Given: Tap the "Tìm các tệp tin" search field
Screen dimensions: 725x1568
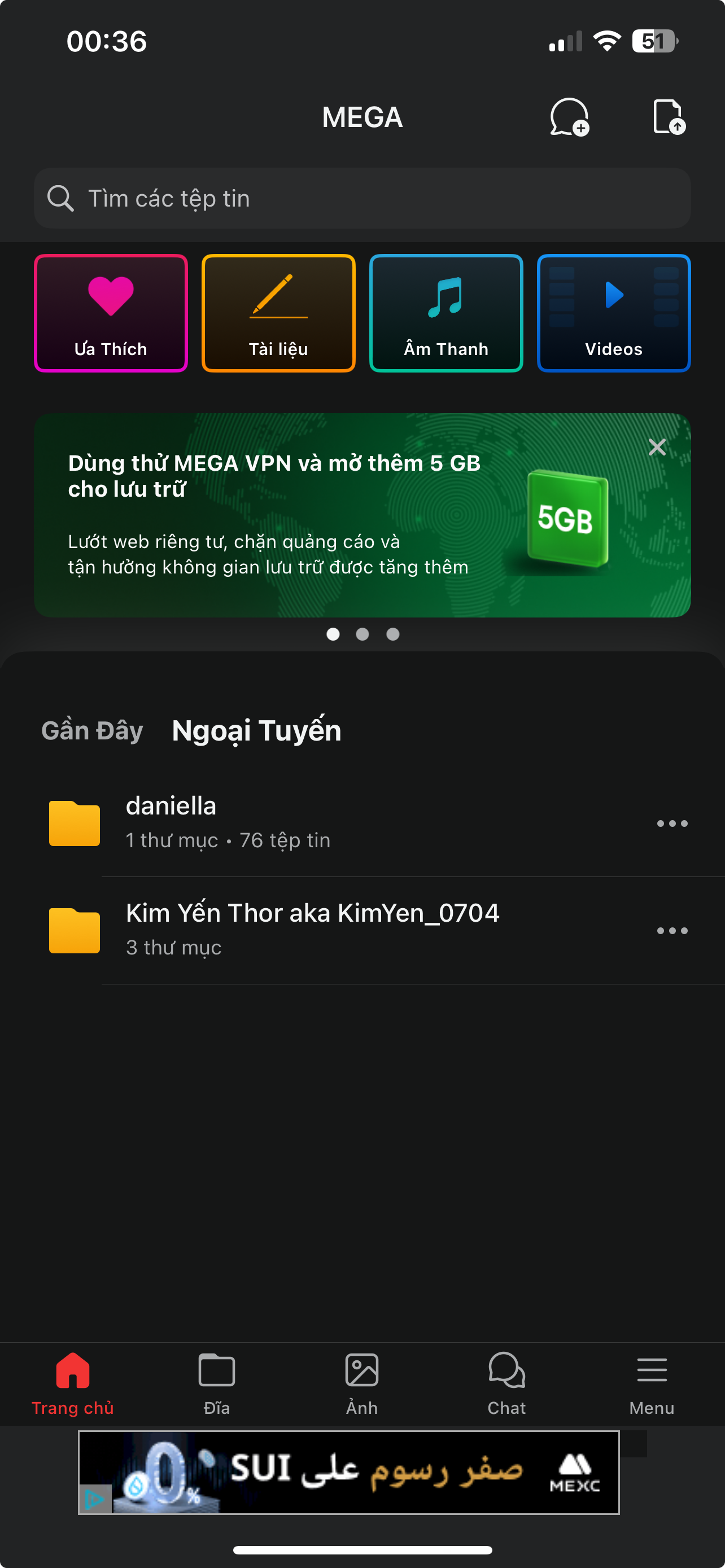Looking at the screenshot, I should pos(362,199).
